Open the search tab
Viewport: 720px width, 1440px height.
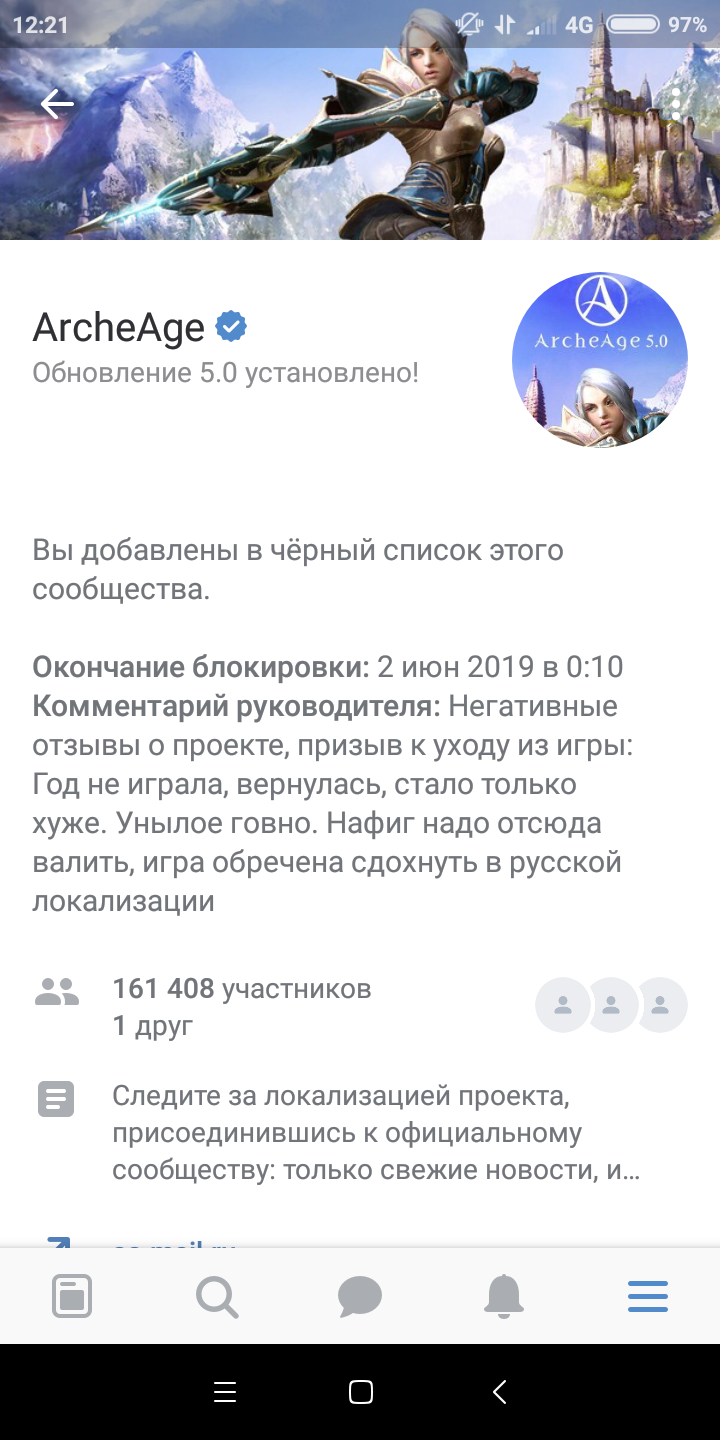[216, 1297]
